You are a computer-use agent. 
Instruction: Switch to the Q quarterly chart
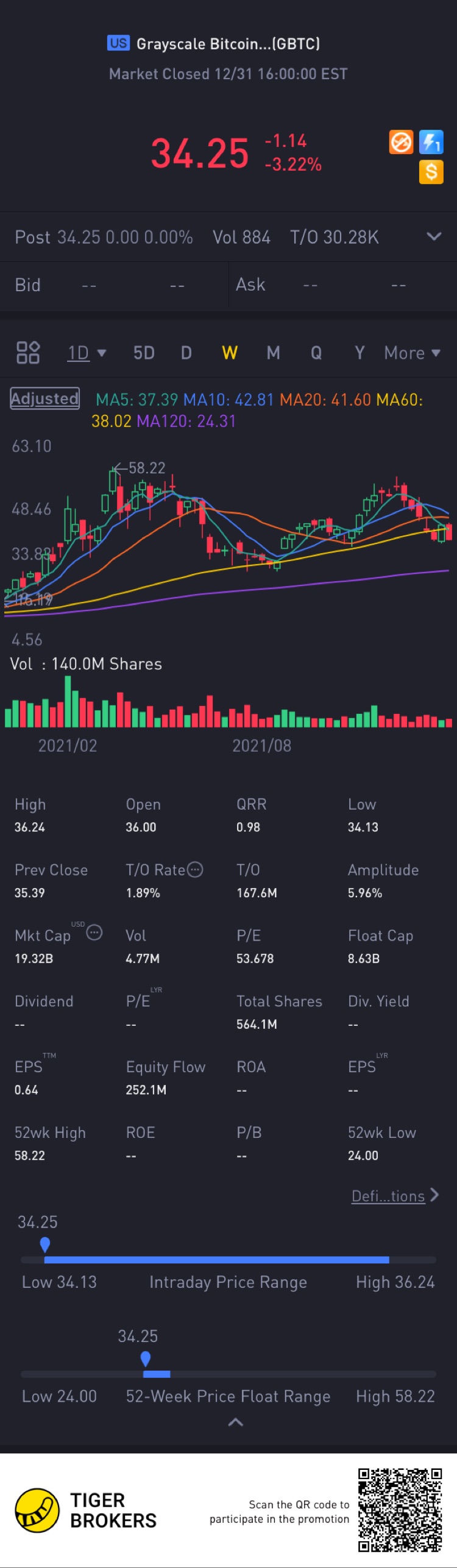[316, 353]
